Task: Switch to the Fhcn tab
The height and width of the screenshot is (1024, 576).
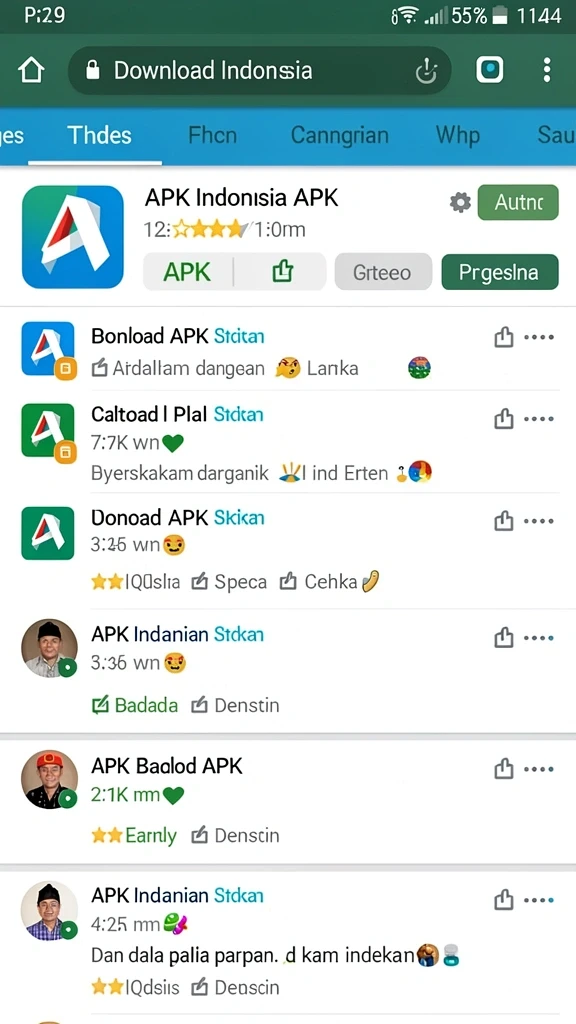Action: (x=212, y=135)
